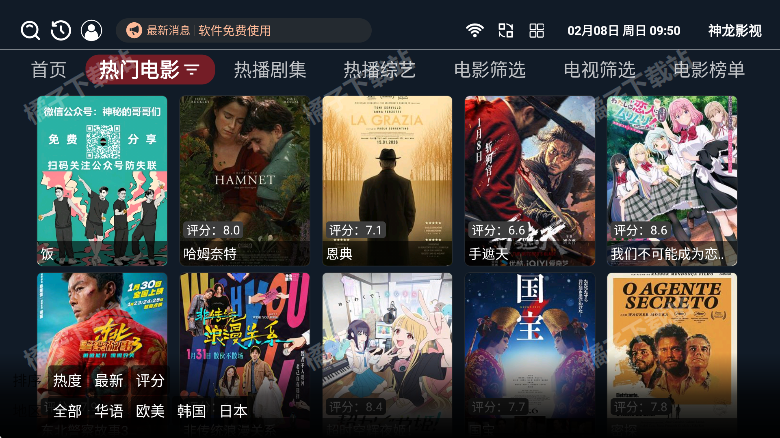Switch to the 热播剧集 tab
The image size is (780, 438).
pyautogui.click(x=270, y=70)
